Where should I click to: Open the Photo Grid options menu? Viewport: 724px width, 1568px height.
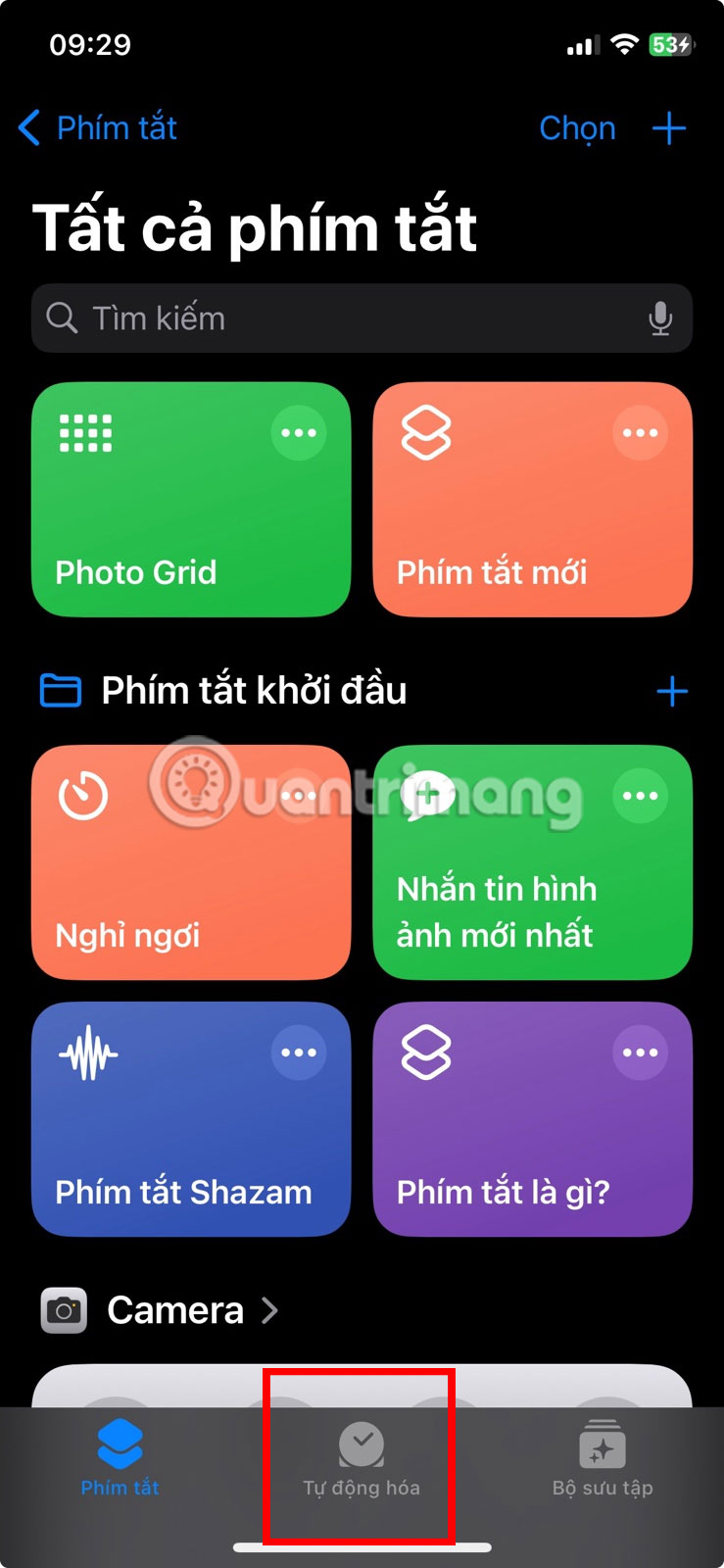299,433
